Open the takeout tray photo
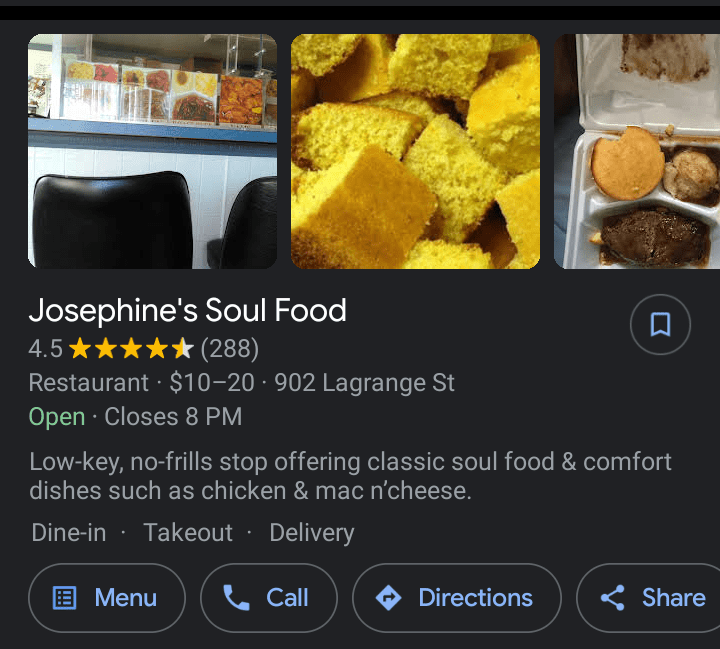720x649 pixels. [638, 152]
